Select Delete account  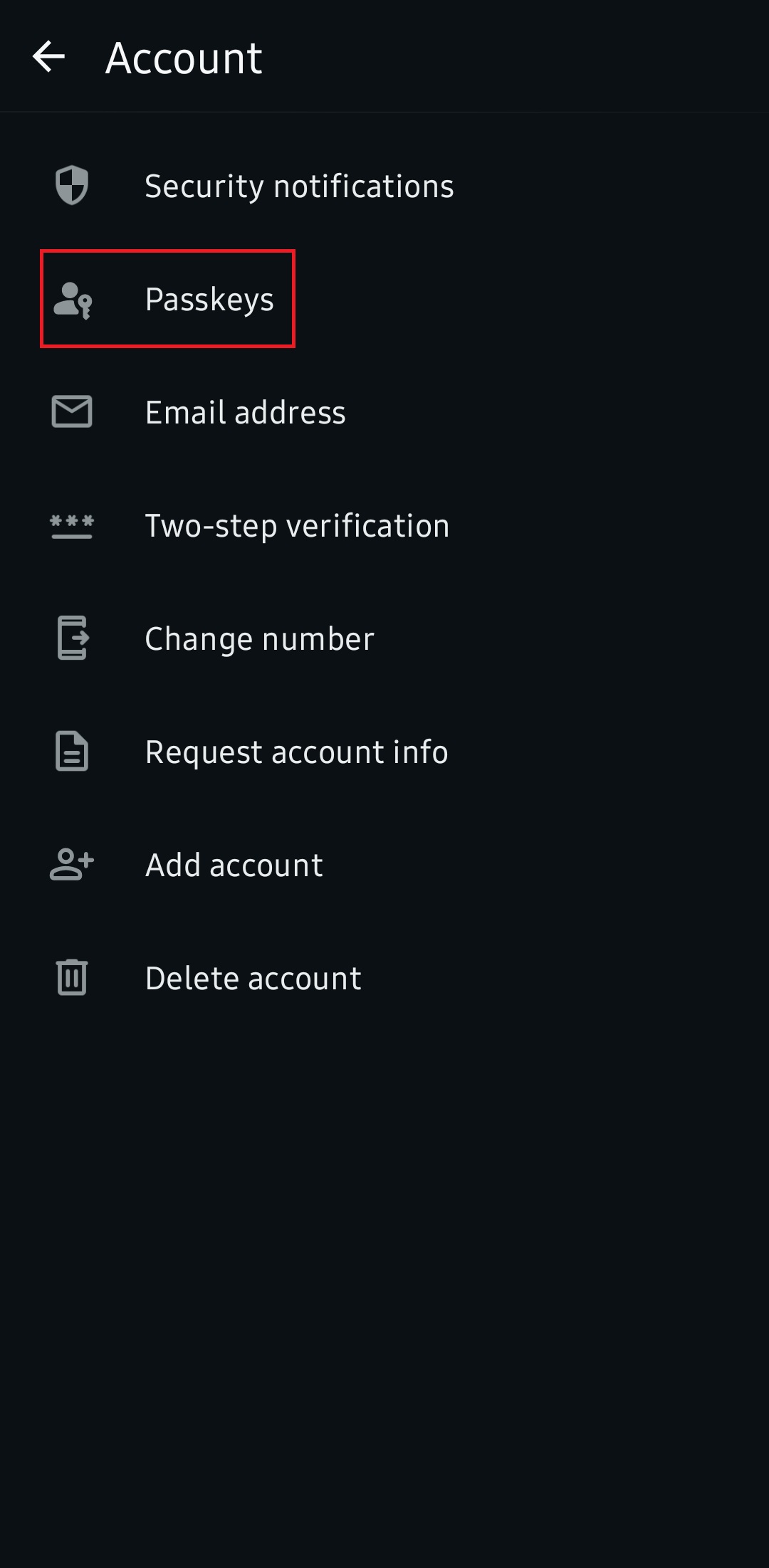point(384,978)
